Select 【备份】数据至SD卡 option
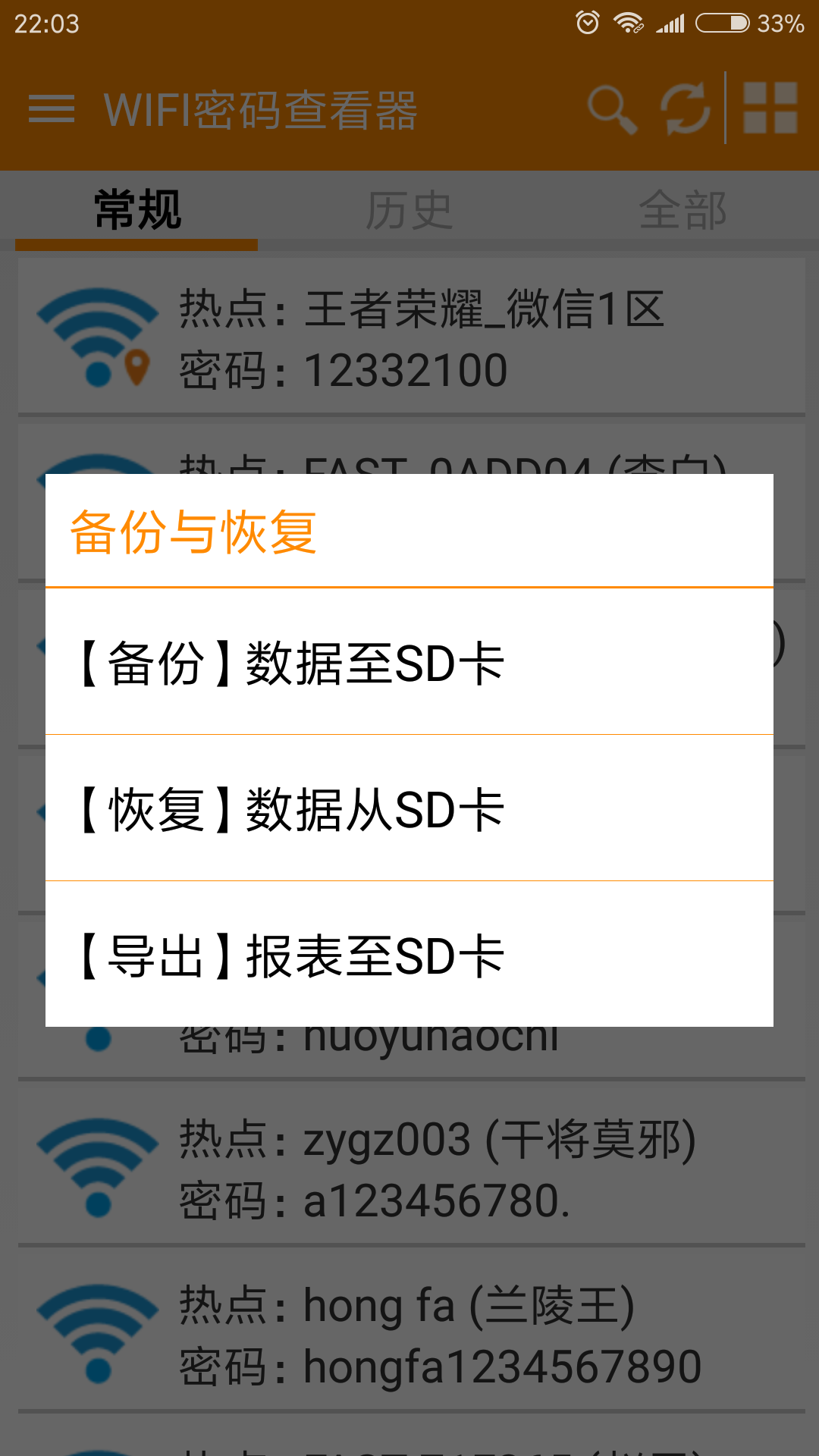Screen dimensions: 819x1456 (409, 662)
